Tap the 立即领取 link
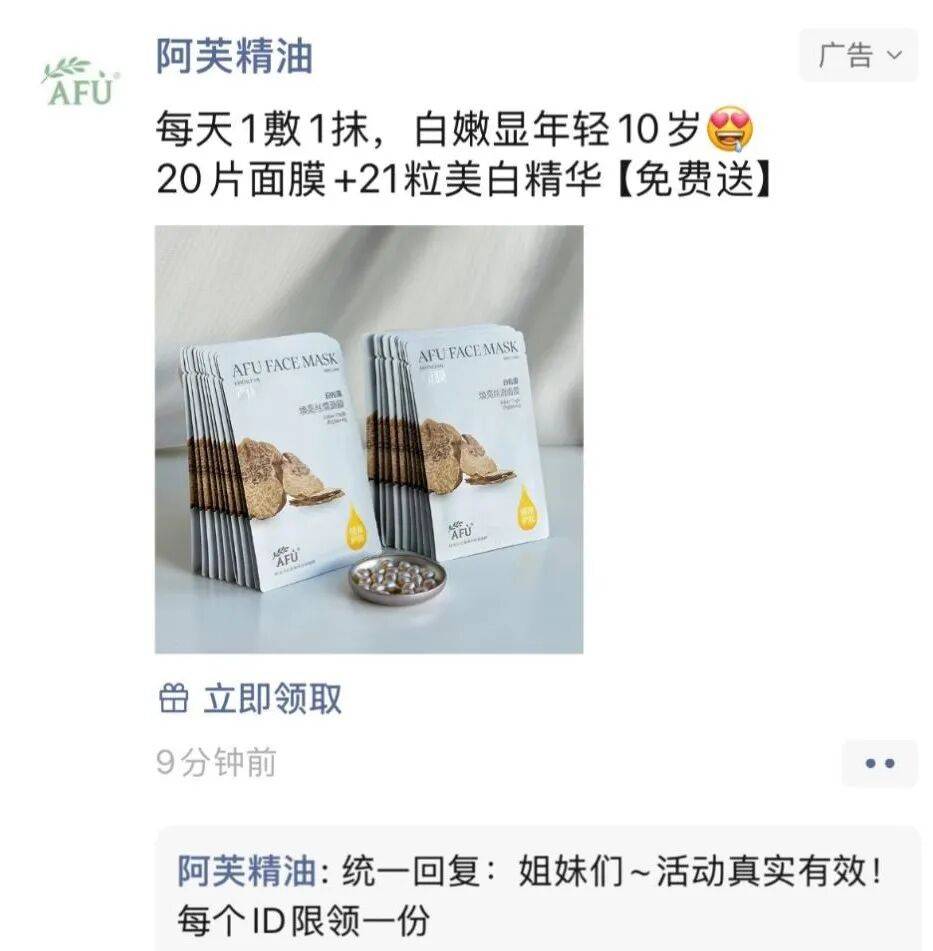The height and width of the screenshot is (951, 933). pos(271,699)
